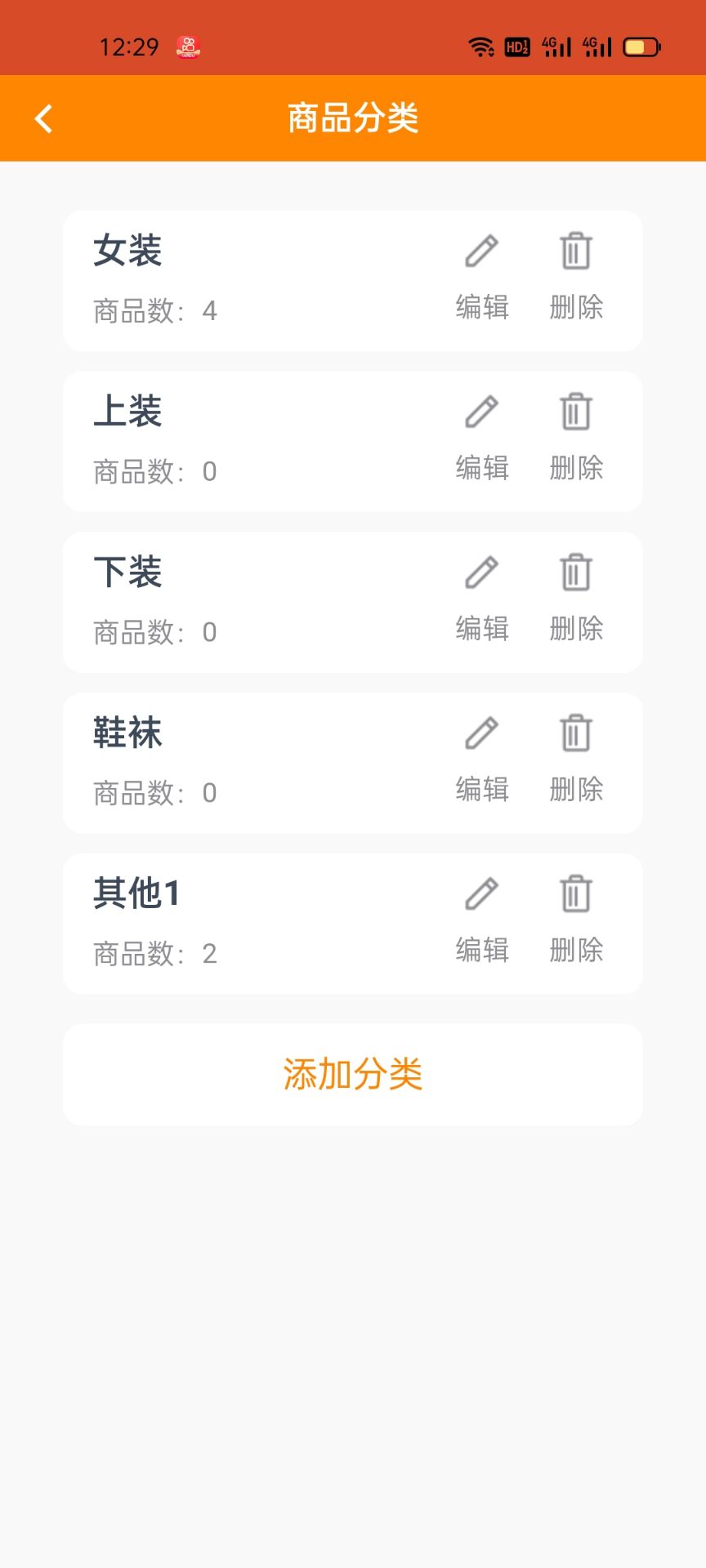This screenshot has height=1568, width=706.
Task: Edit the 其他1 category
Action: 482,921
